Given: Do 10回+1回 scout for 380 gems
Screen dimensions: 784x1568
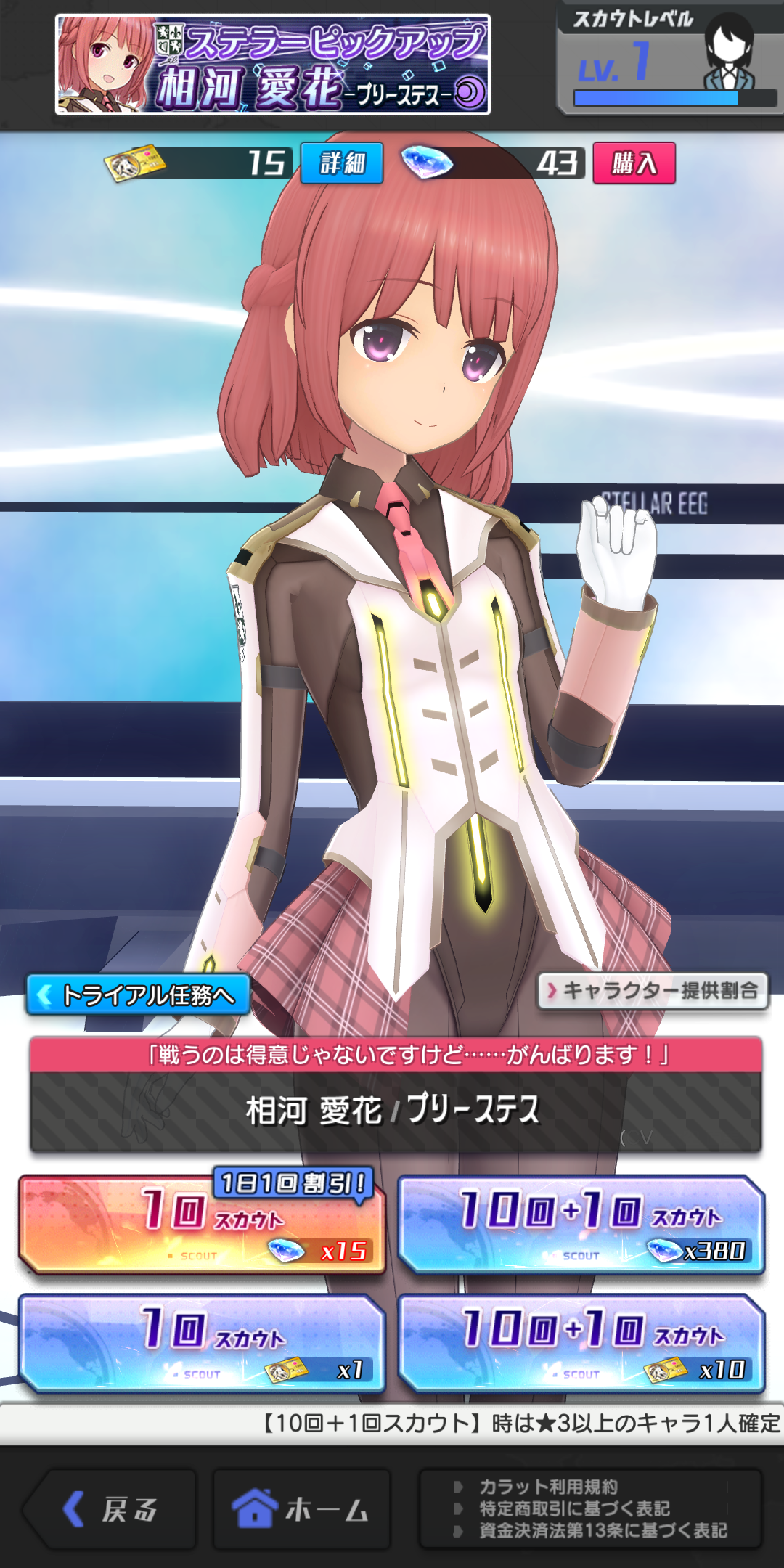Looking at the screenshot, I should click(581, 1224).
